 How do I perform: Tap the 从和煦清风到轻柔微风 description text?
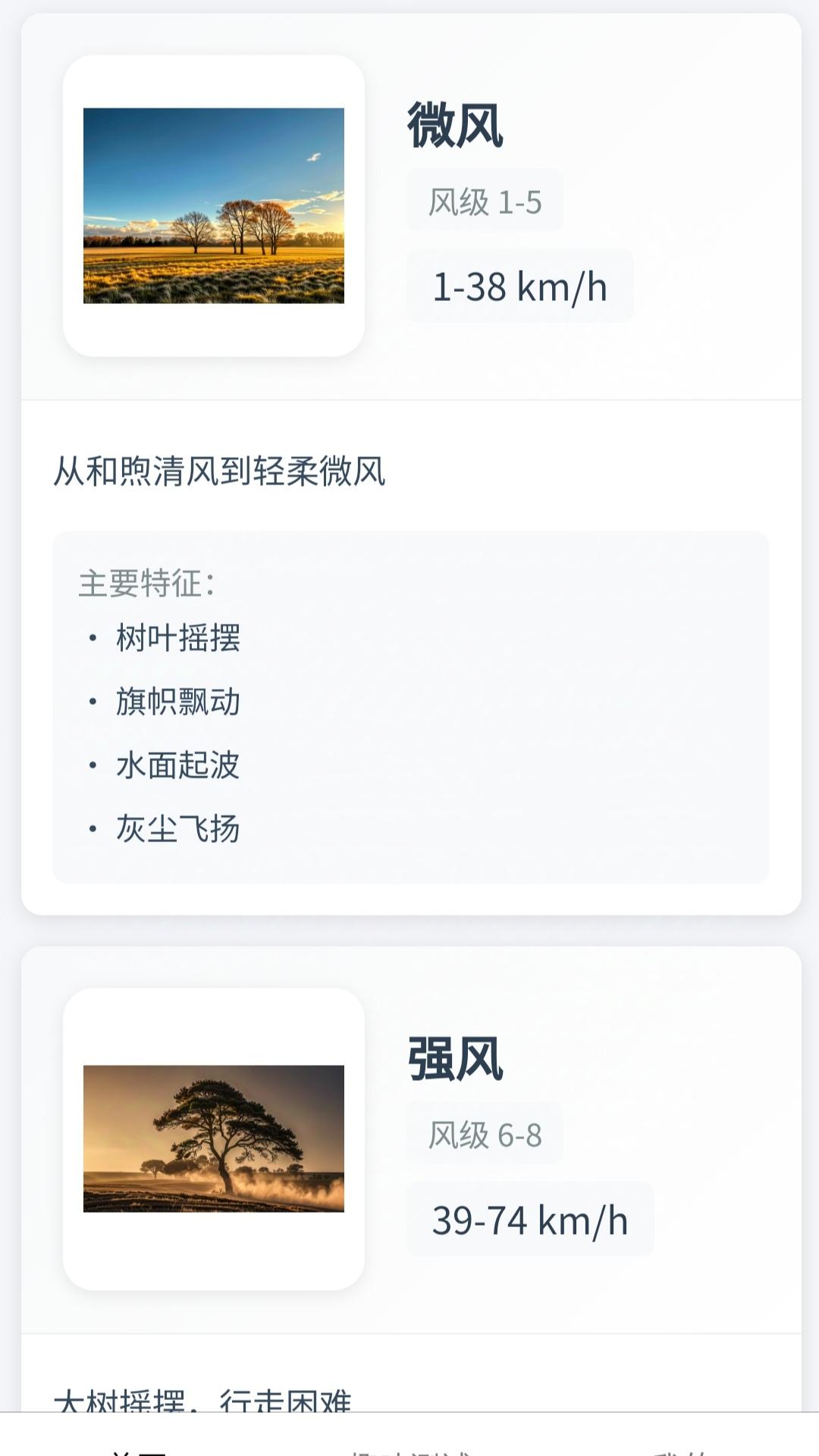(220, 470)
